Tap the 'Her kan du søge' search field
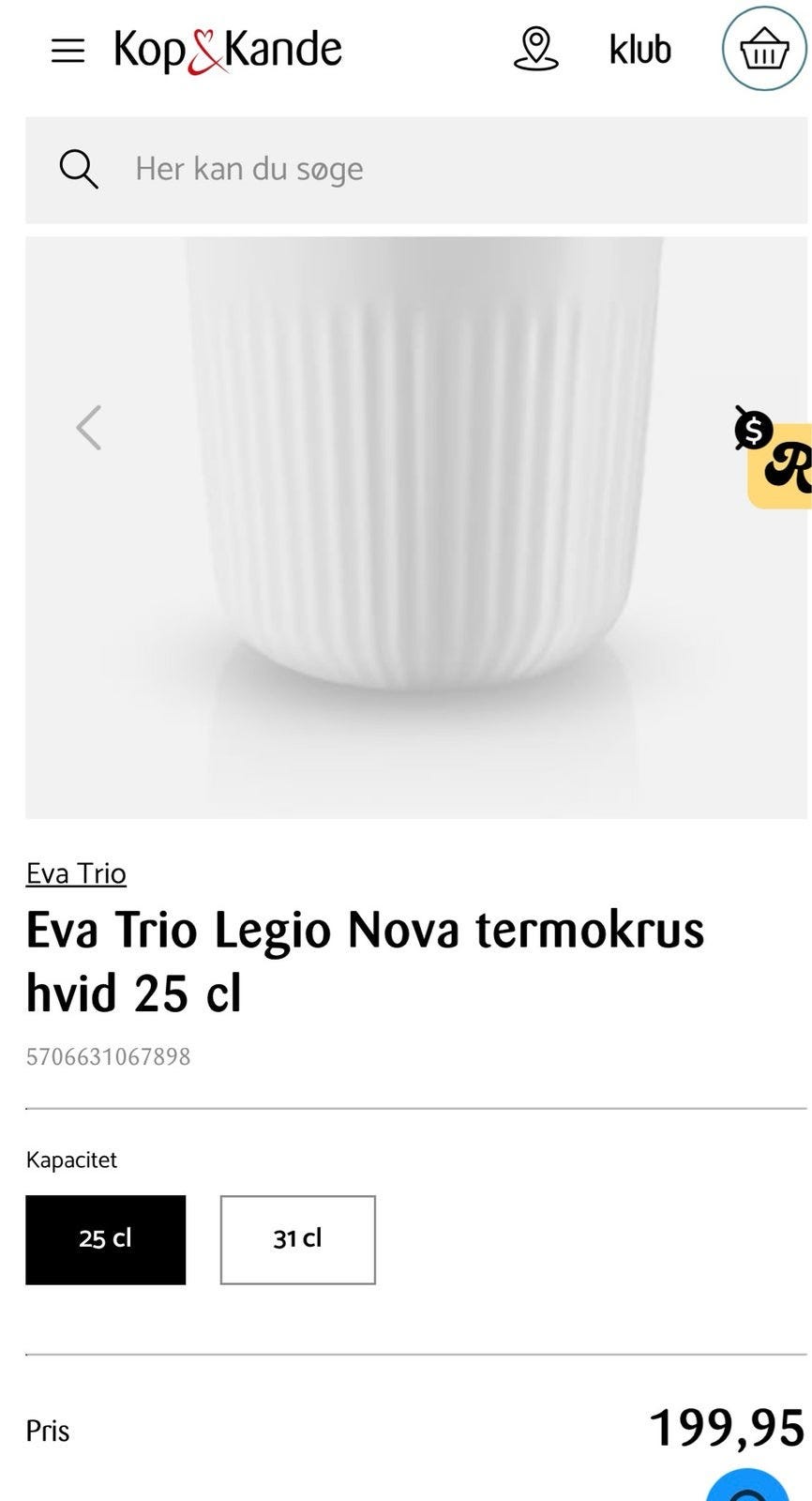 point(416,170)
